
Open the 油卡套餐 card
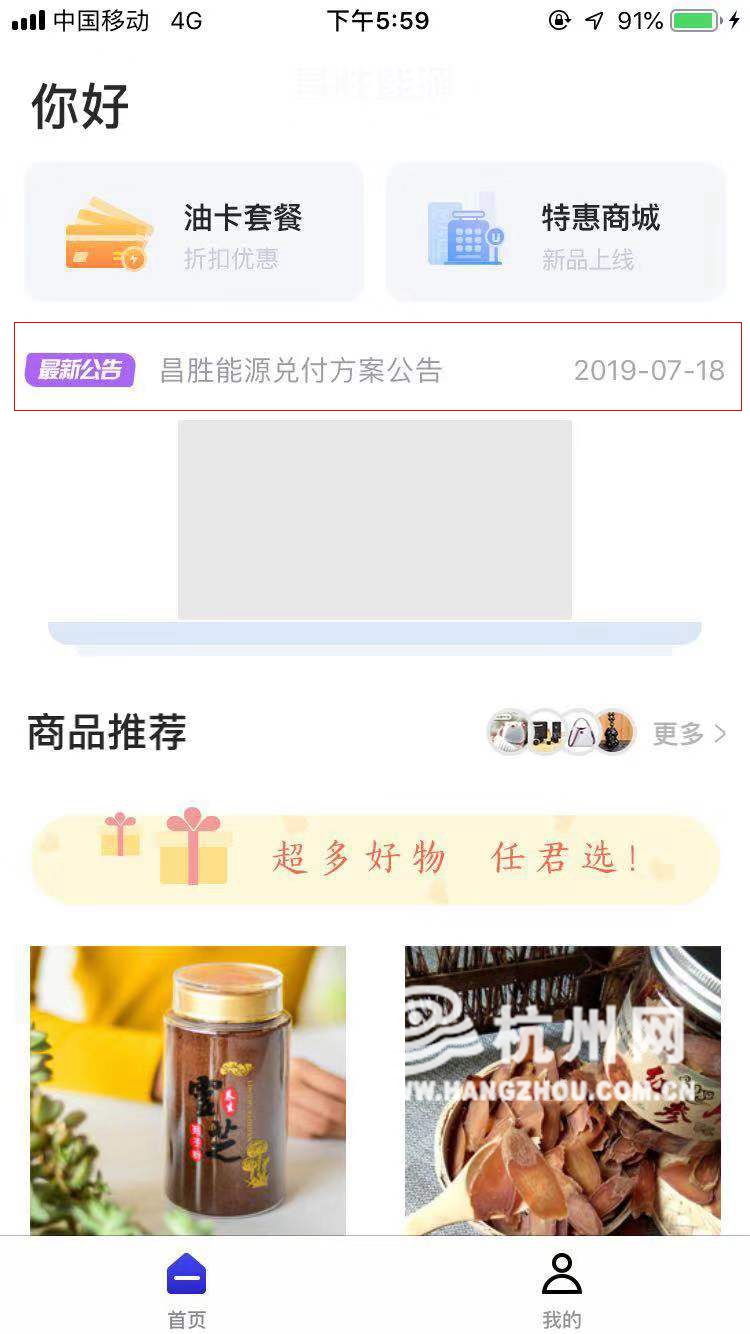194,232
